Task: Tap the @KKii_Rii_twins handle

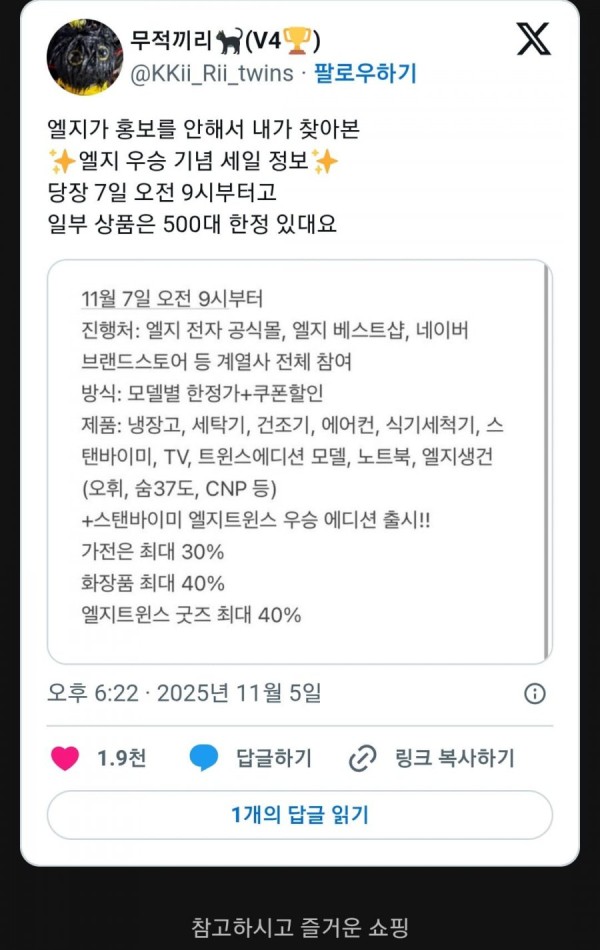Action: point(211,73)
